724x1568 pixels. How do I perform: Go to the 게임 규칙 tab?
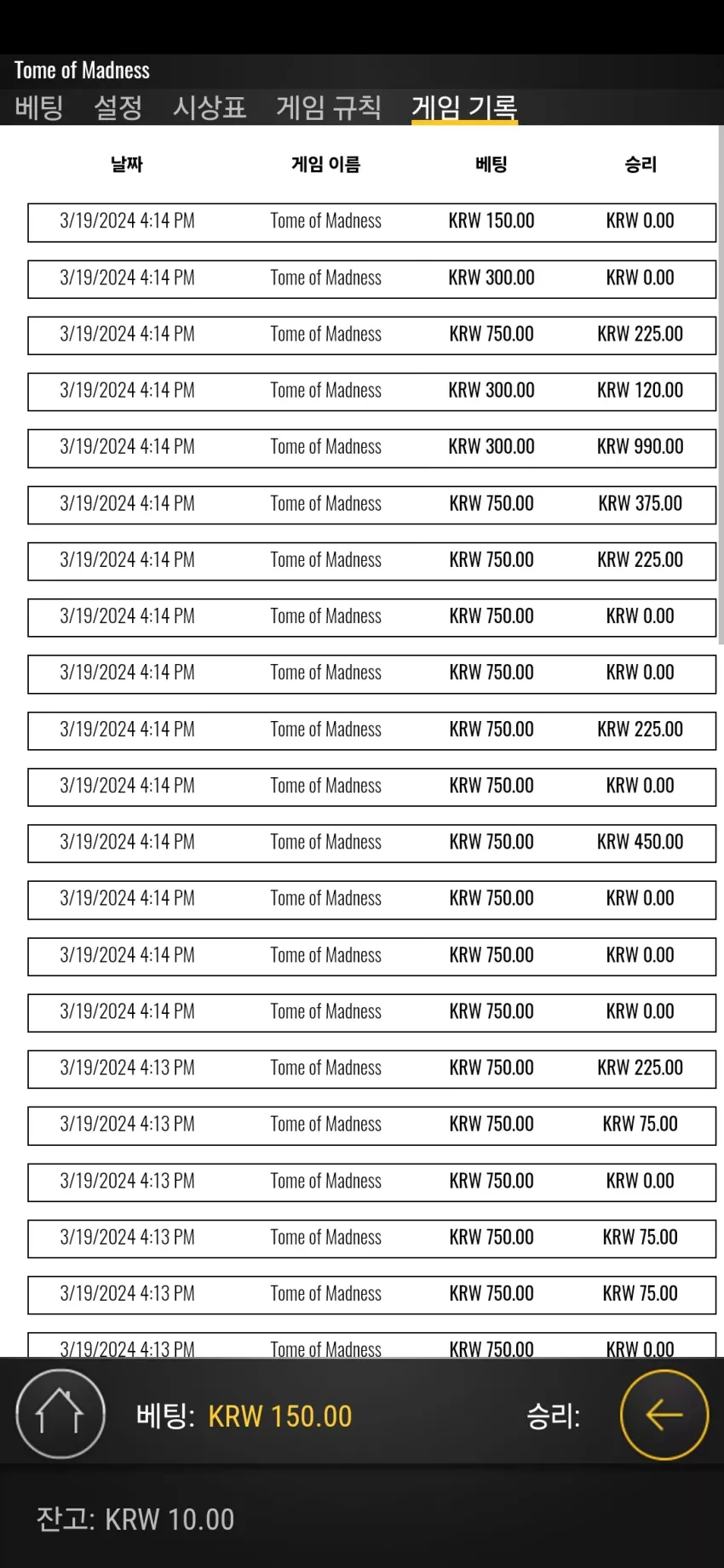(x=329, y=108)
